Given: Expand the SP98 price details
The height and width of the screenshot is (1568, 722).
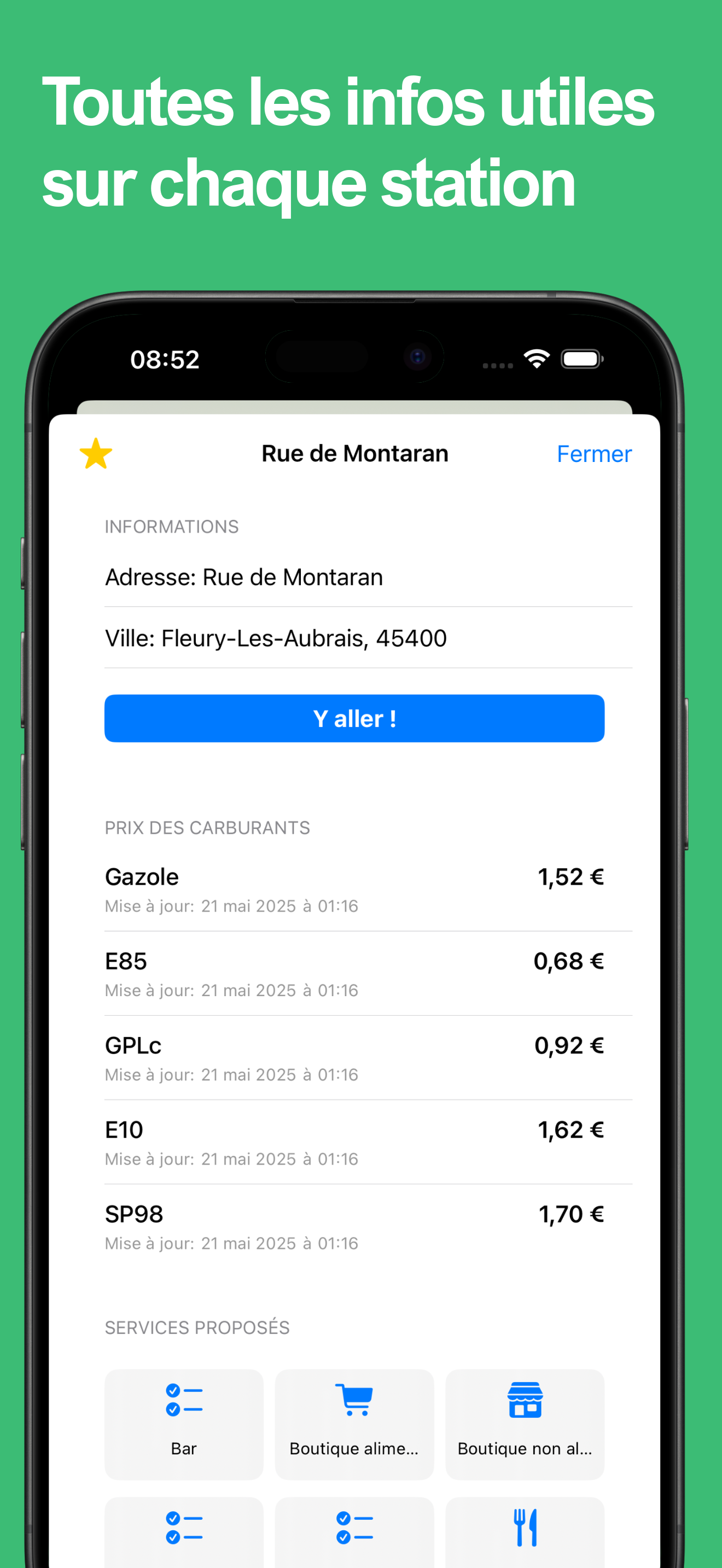Looking at the screenshot, I should point(354,1225).
